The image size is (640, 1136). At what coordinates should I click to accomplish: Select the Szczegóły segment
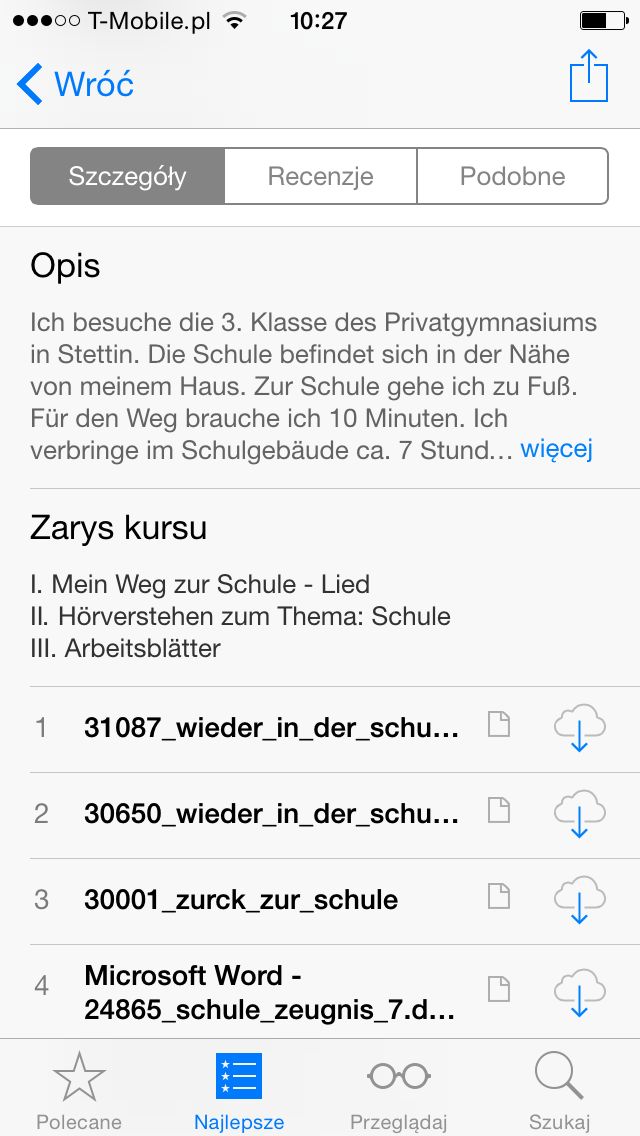point(128,176)
